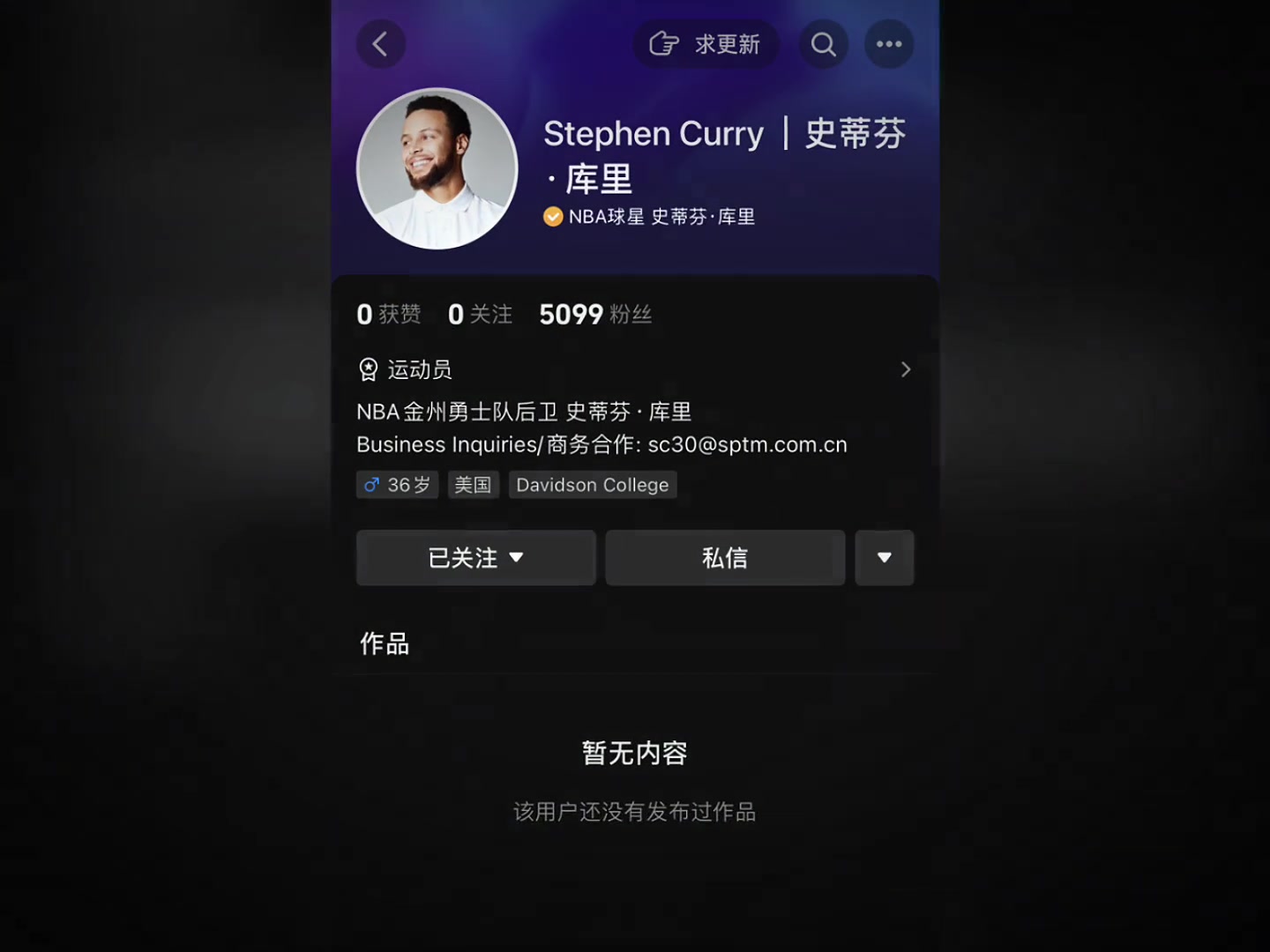View Stephen Curry's profile avatar

tap(437, 168)
